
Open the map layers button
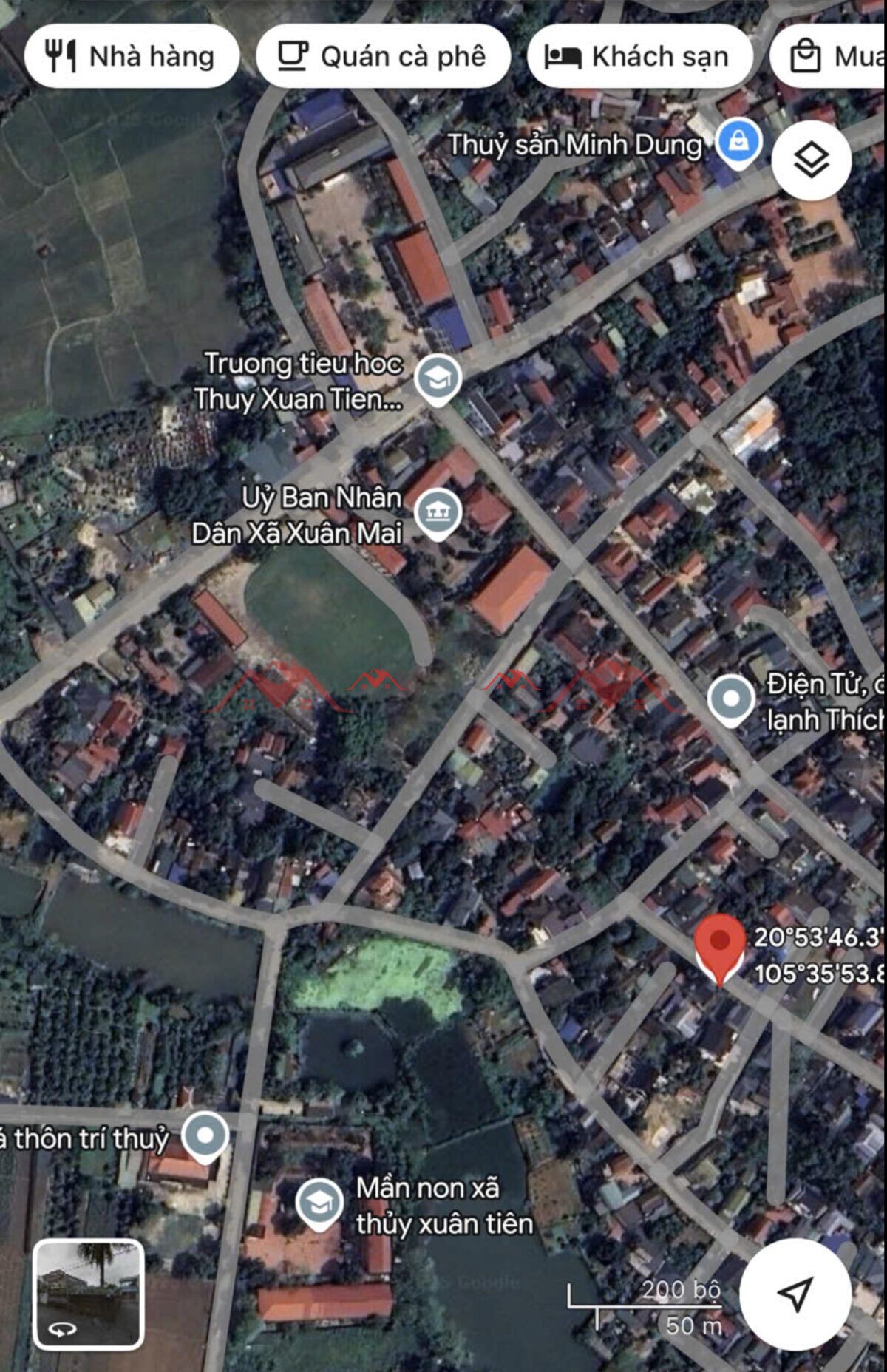[x=811, y=160]
